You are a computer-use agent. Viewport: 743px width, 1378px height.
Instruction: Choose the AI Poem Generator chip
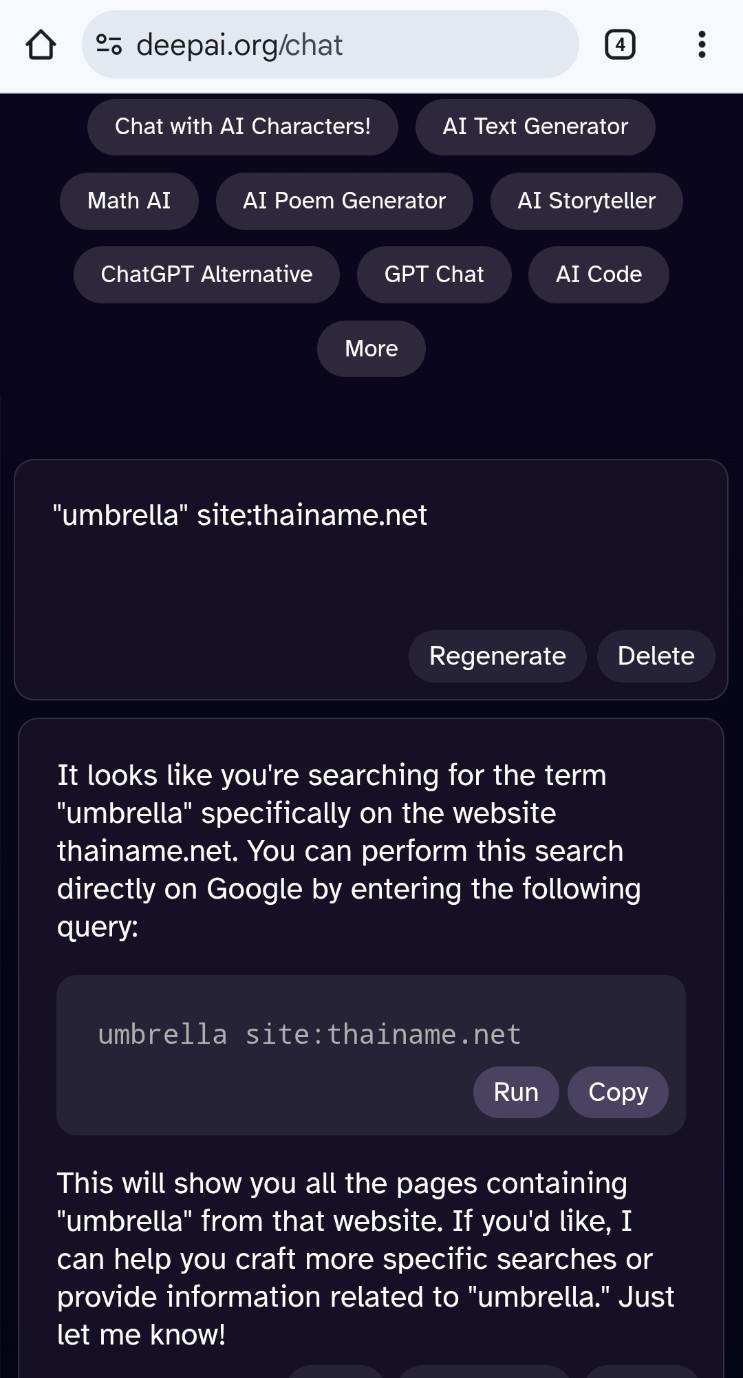(344, 201)
